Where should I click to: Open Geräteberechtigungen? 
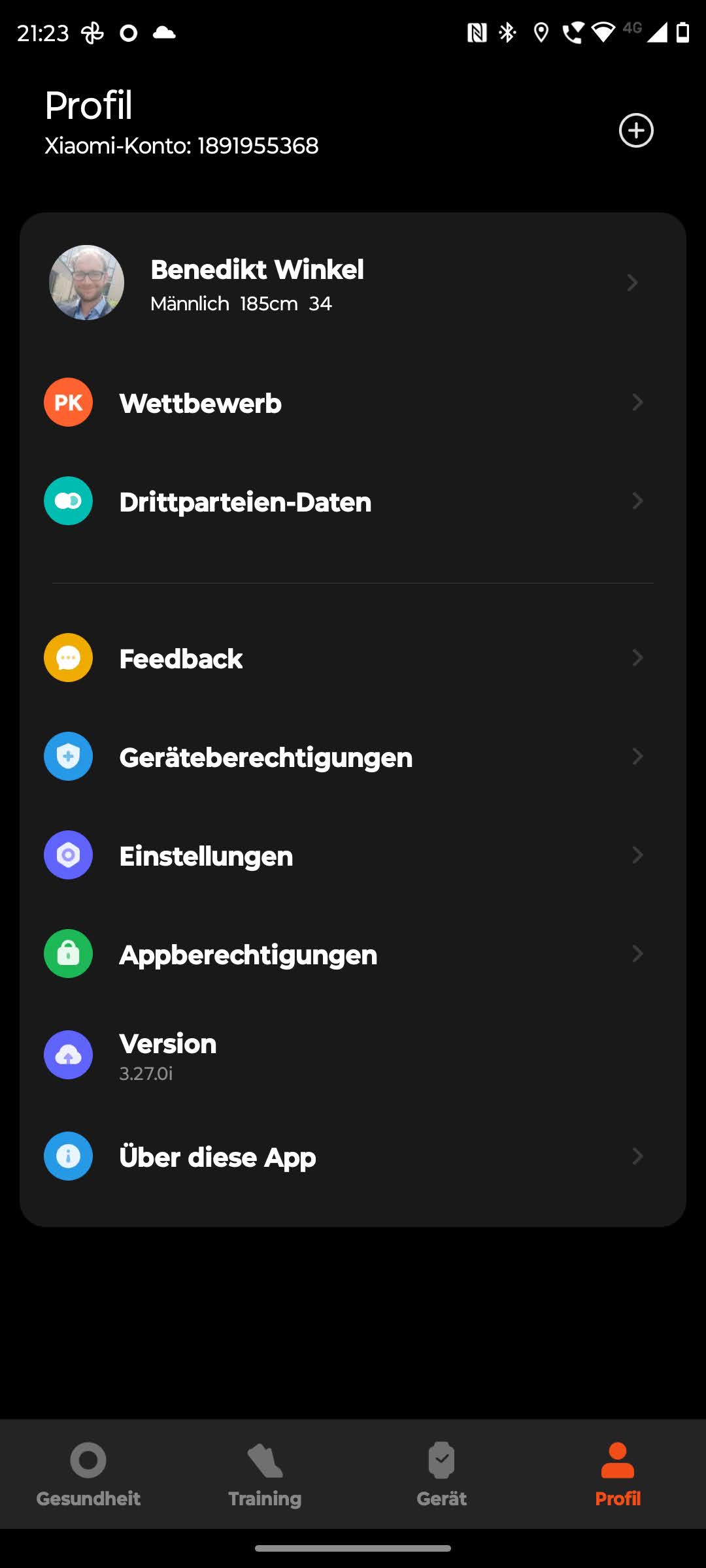(353, 757)
